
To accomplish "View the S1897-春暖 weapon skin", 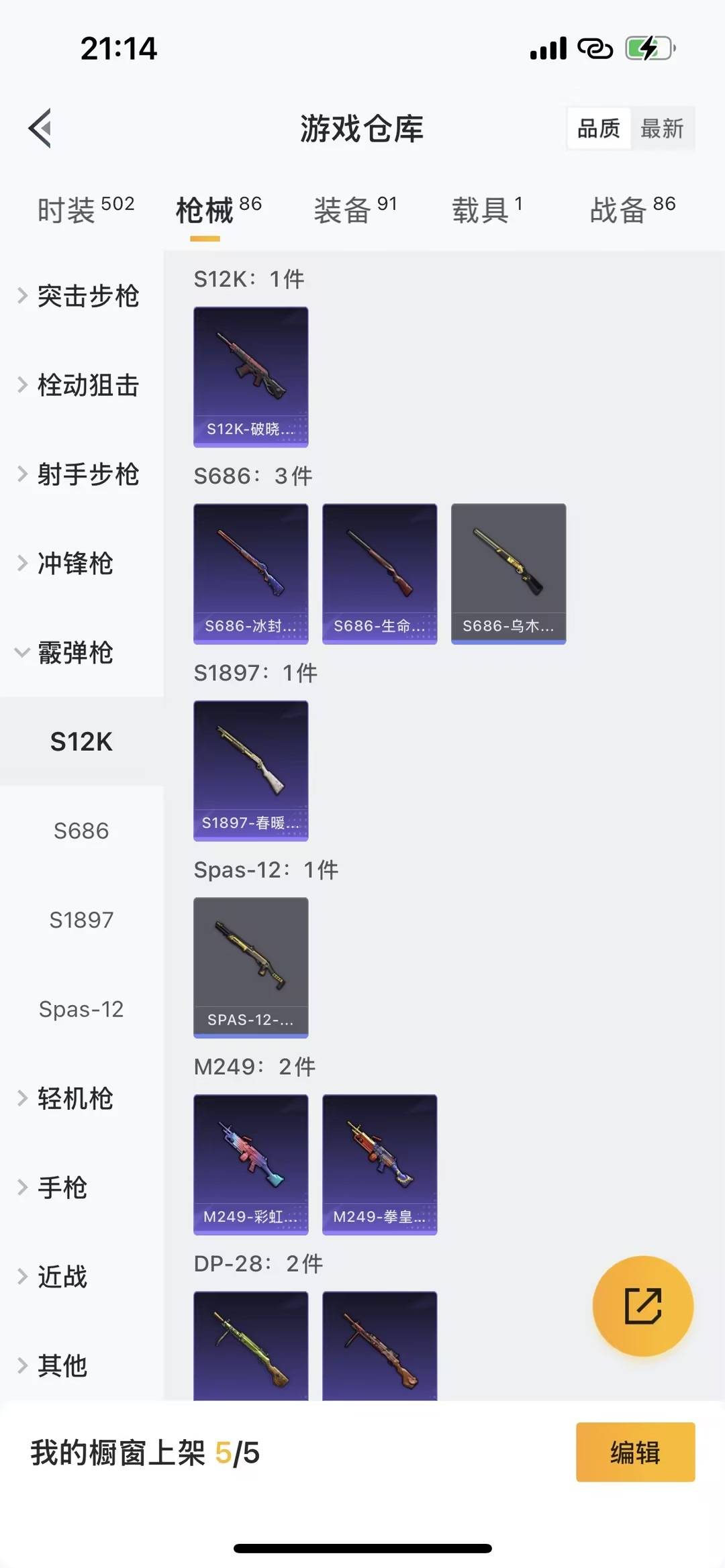I will (x=250, y=770).
